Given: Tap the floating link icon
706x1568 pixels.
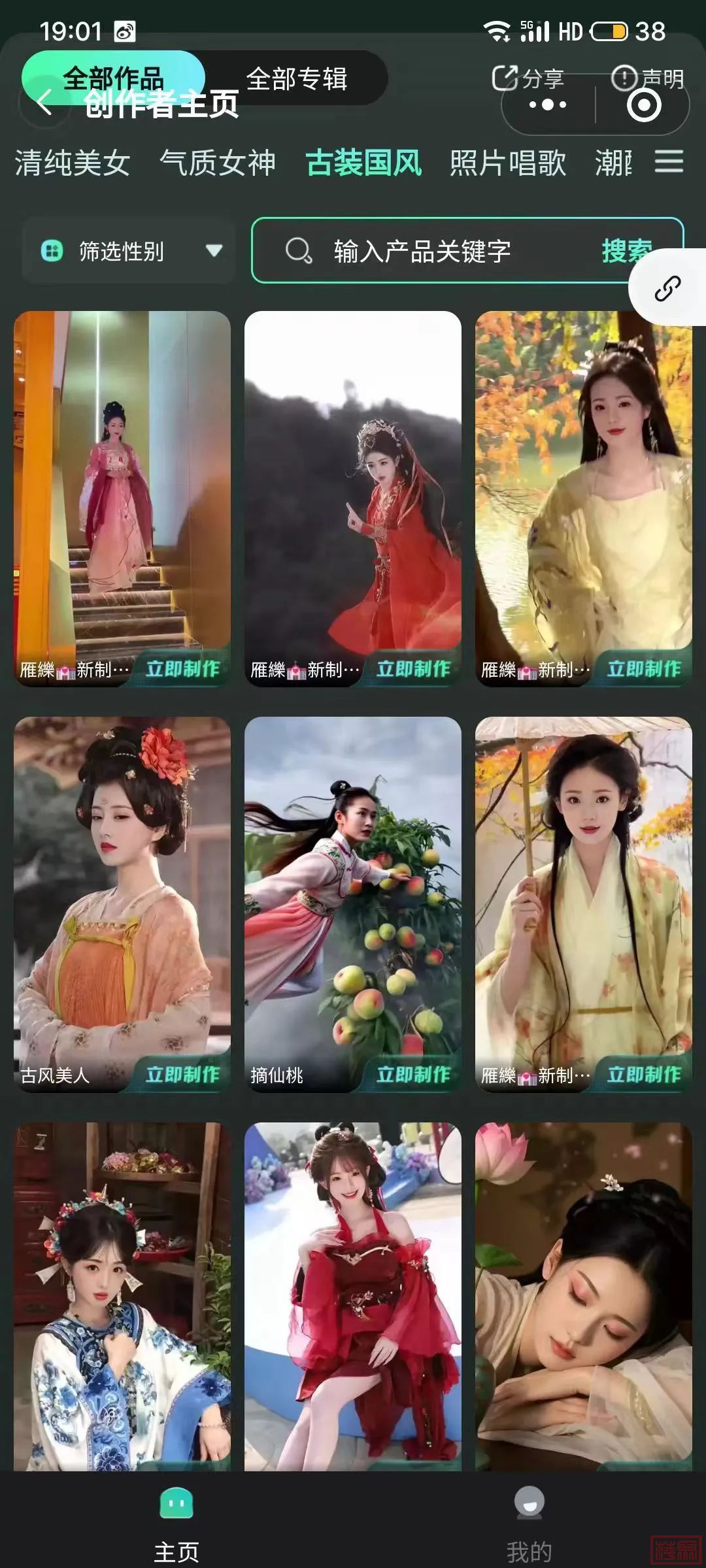Looking at the screenshot, I should pyautogui.click(x=667, y=288).
